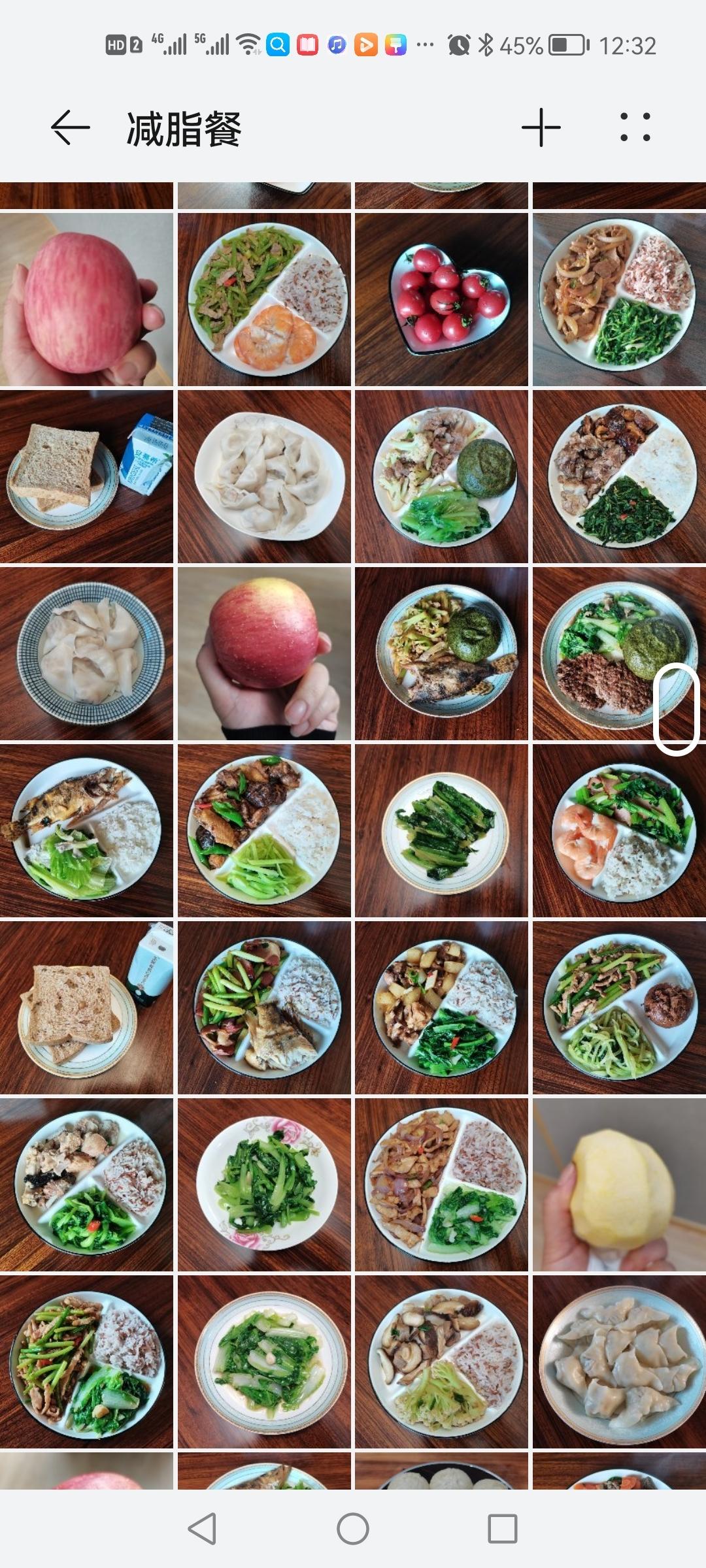706x1568 pixels.
Task: Open the green beans, shrimp and rice plate
Action: pyautogui.click(x=264, y=299)
